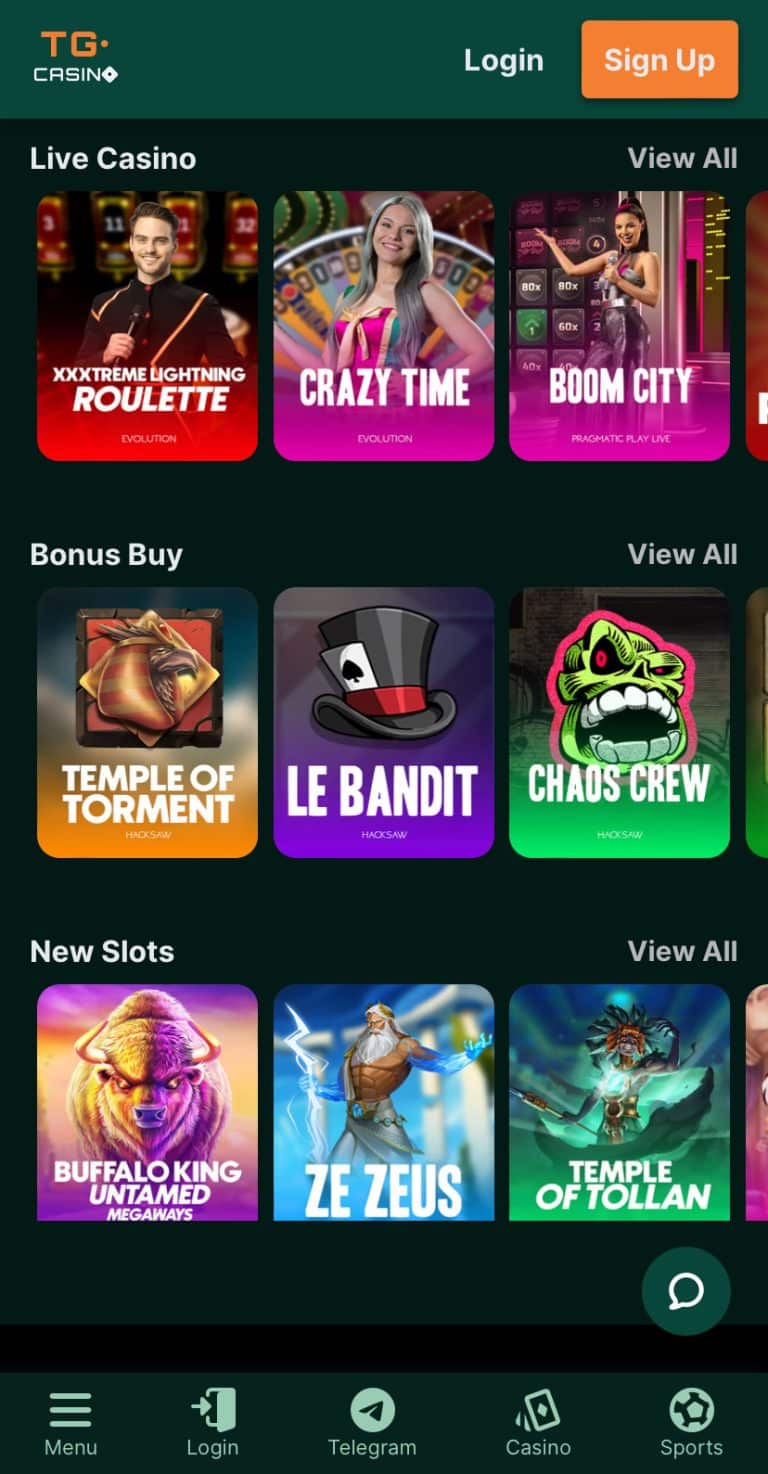The image size is (768, 1474).
Task: Open the Sign Up page
Action: pyautogui.click(x=659, y=59)
